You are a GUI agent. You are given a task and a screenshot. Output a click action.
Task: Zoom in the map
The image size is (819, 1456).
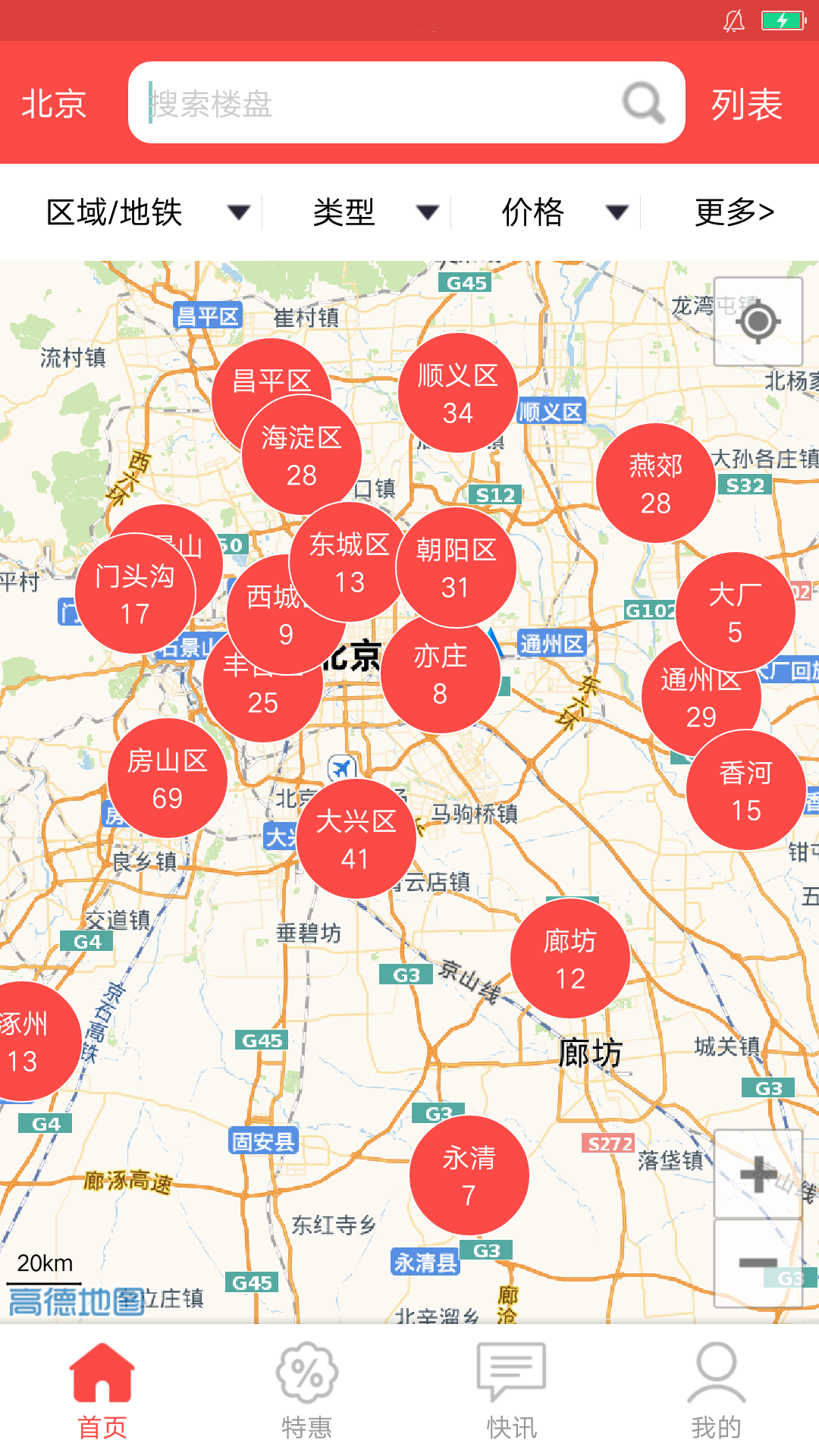click(x=758, y=1174)
